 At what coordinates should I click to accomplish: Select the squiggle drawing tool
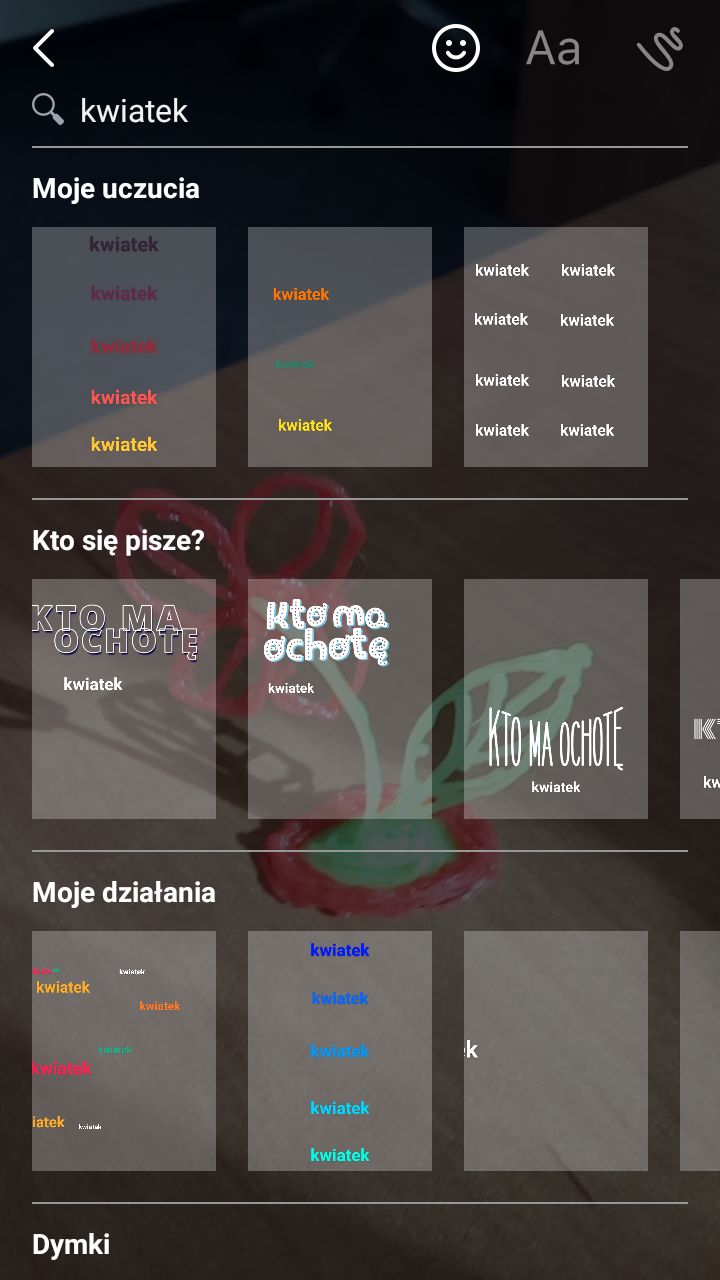[x=660, y=48]
